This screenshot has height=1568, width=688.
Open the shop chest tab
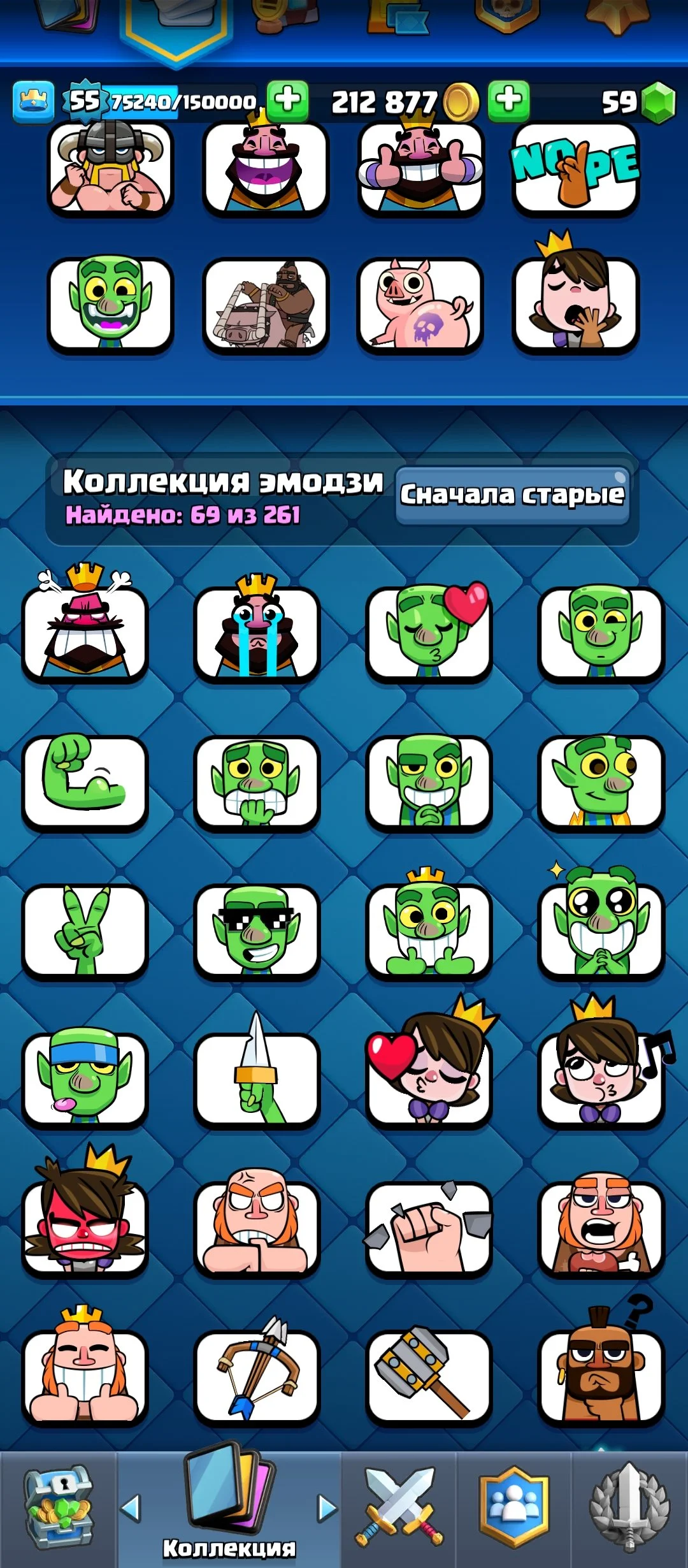pos(59,1509)
